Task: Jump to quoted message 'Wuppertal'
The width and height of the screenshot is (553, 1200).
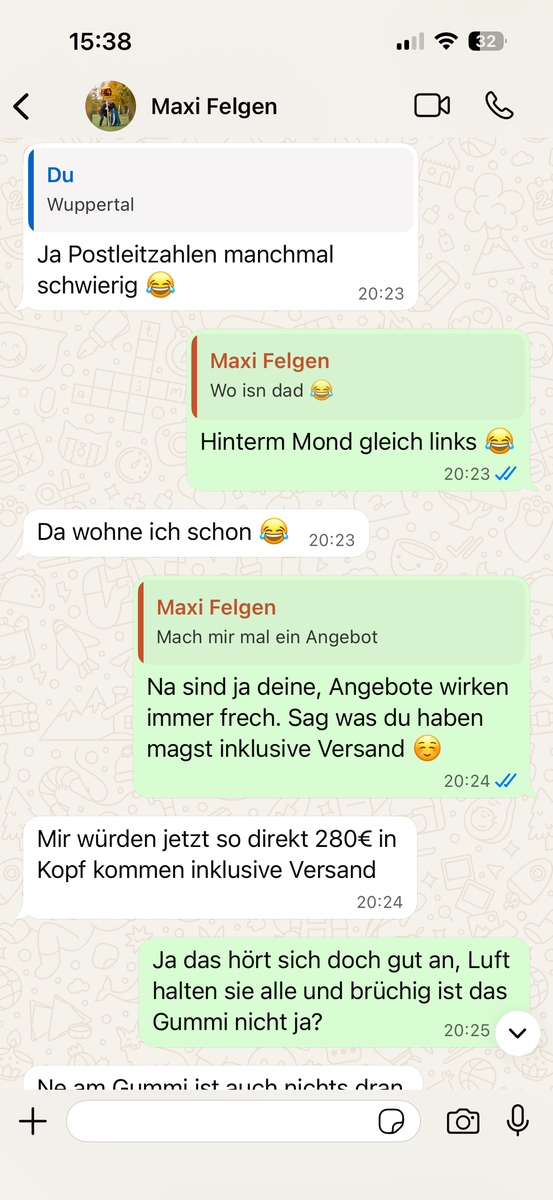Action: pyautogui.click(x=221, y=190)
